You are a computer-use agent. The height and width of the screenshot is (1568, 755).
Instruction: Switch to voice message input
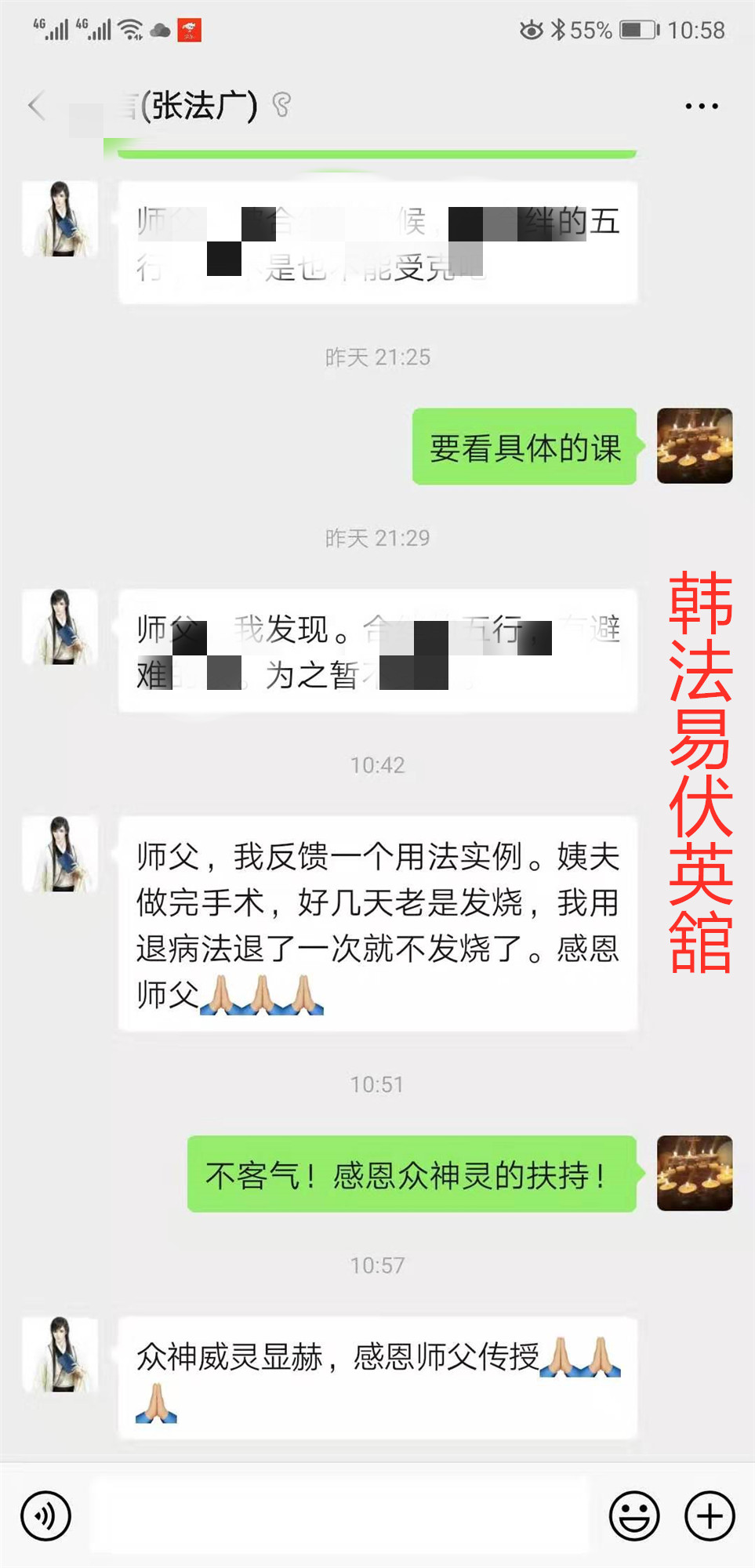tap(45, 1515)
